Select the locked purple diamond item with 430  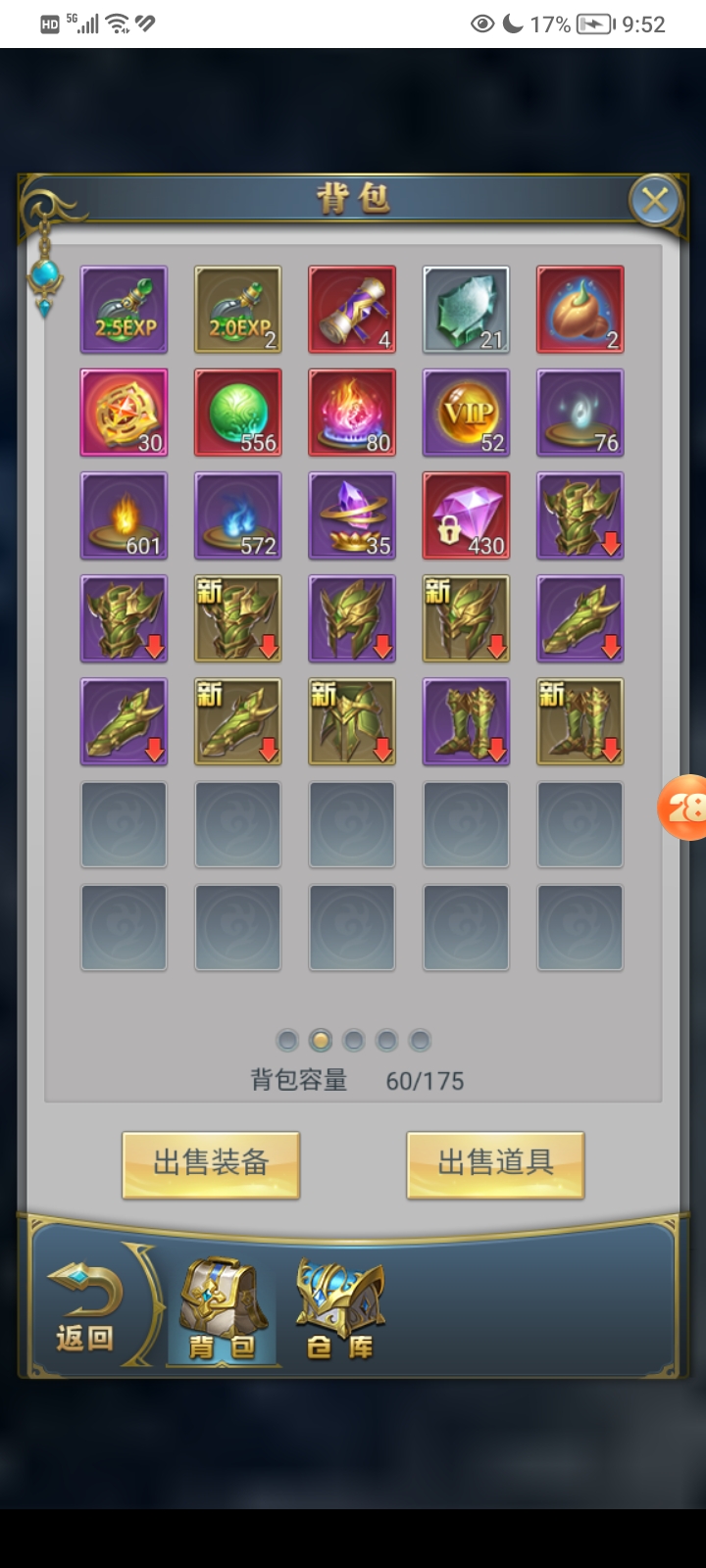(x=466, y=515)
